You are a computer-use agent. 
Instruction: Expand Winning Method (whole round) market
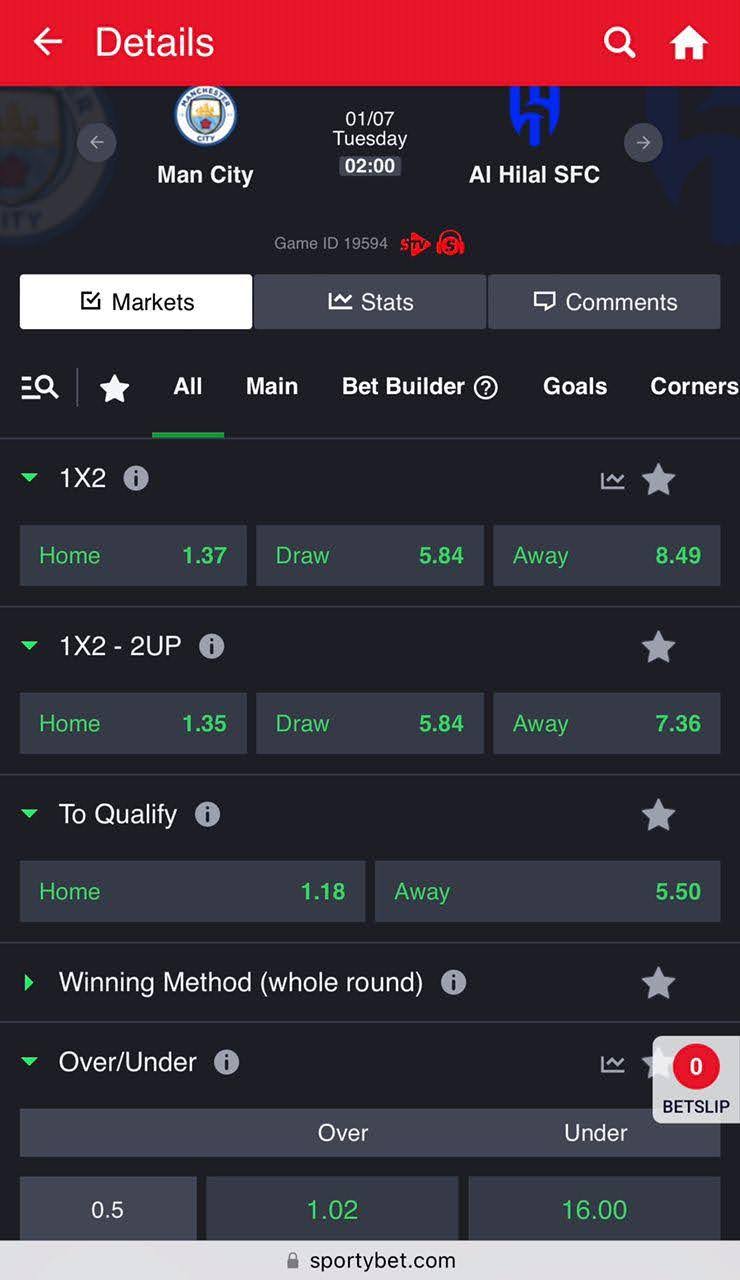240,982
